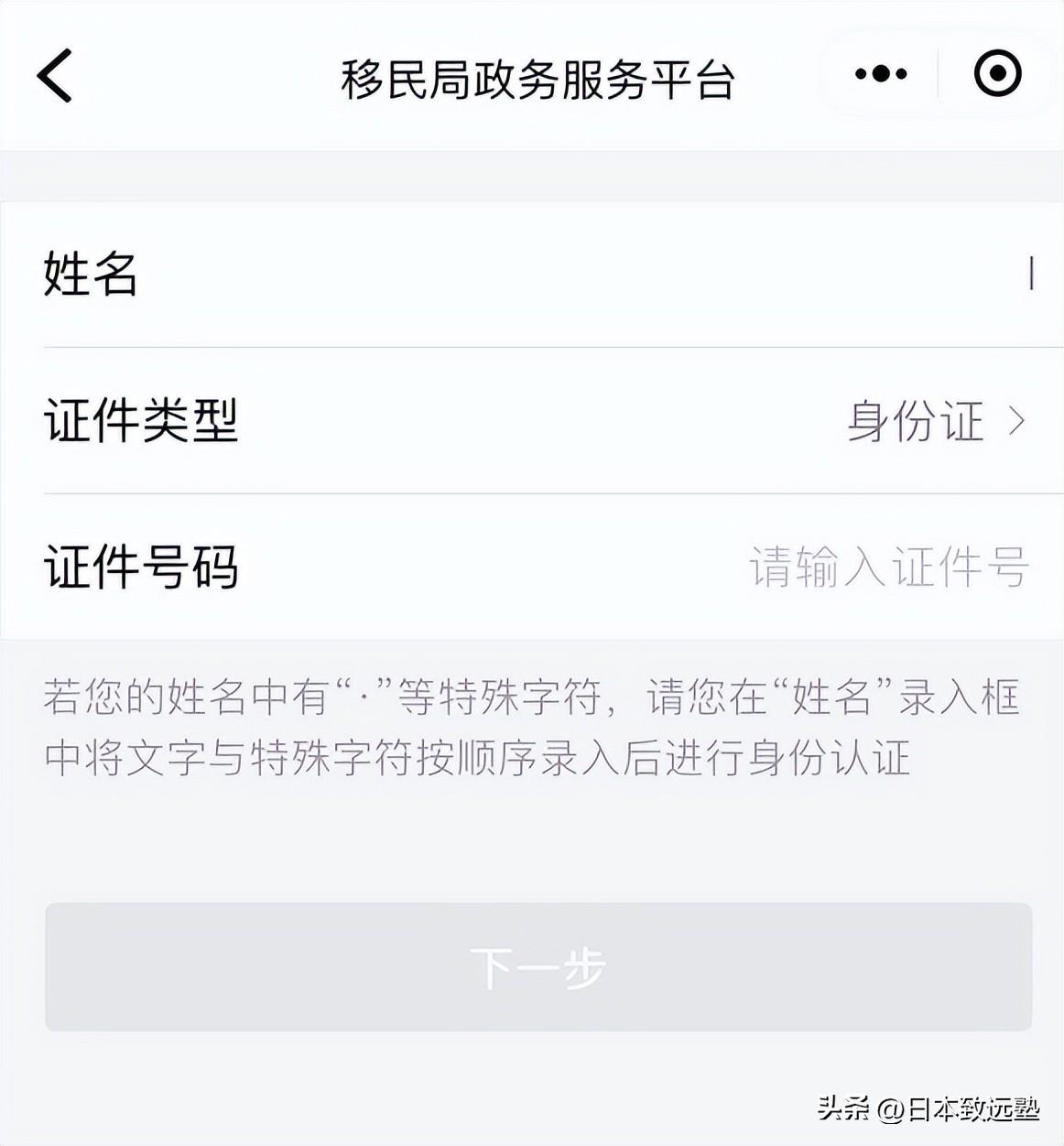
Task: Open the WeChat more options (•••) menu
Action: coord(878,73)
